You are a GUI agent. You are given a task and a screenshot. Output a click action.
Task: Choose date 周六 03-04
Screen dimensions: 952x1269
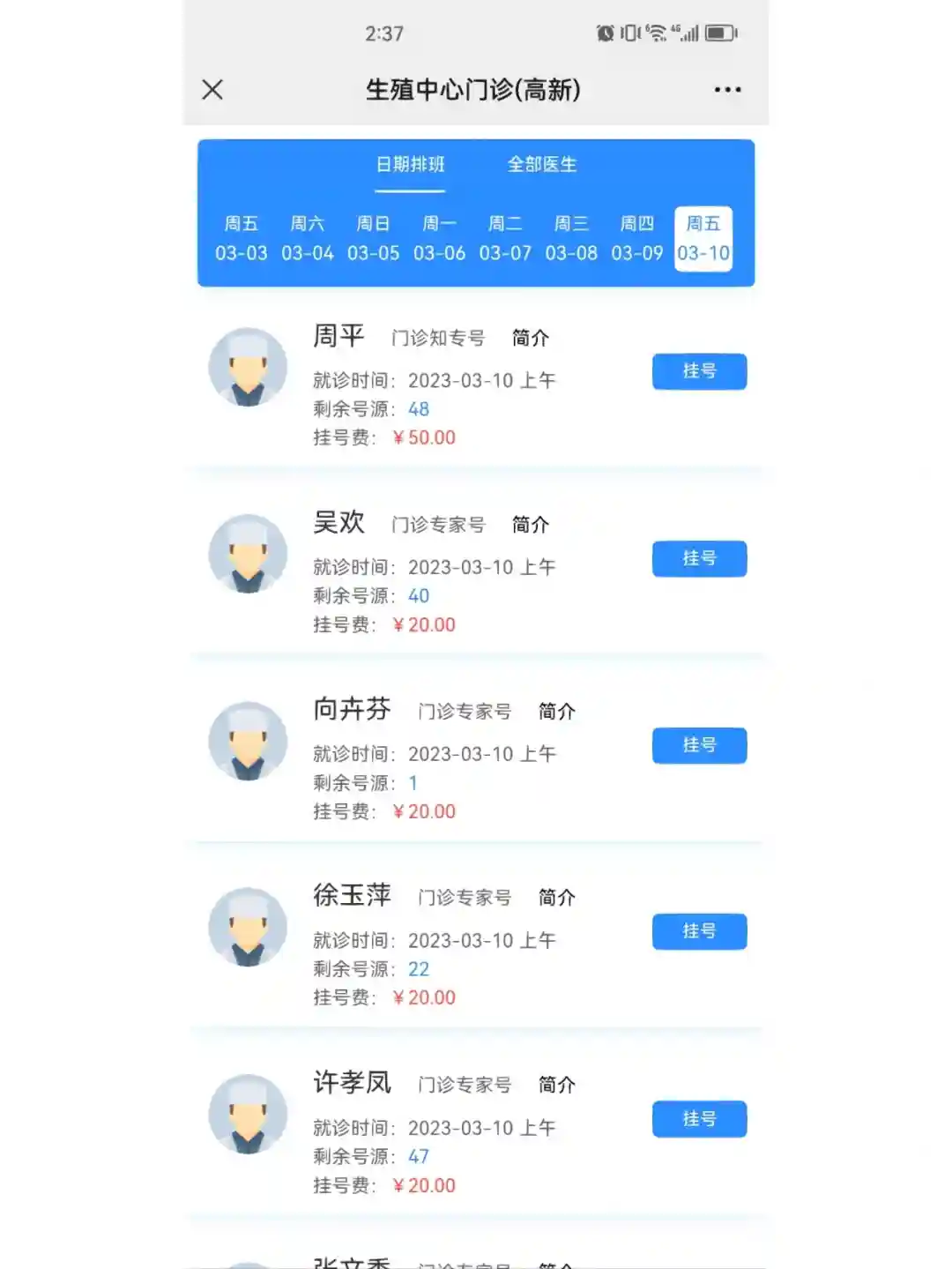(307, 239)
